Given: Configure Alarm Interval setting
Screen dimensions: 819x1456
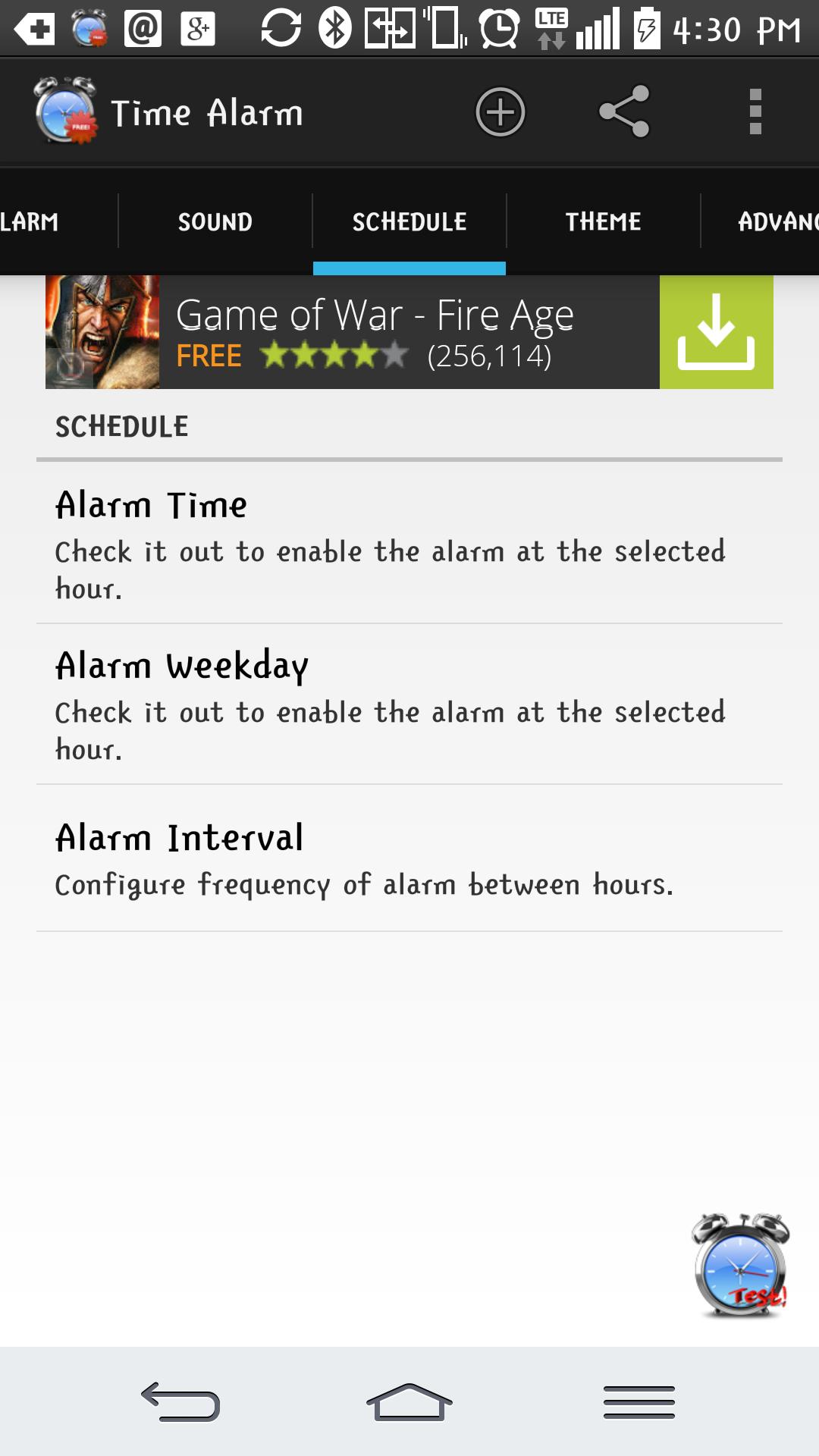Looking at the screenshot, I should point(409,858).
